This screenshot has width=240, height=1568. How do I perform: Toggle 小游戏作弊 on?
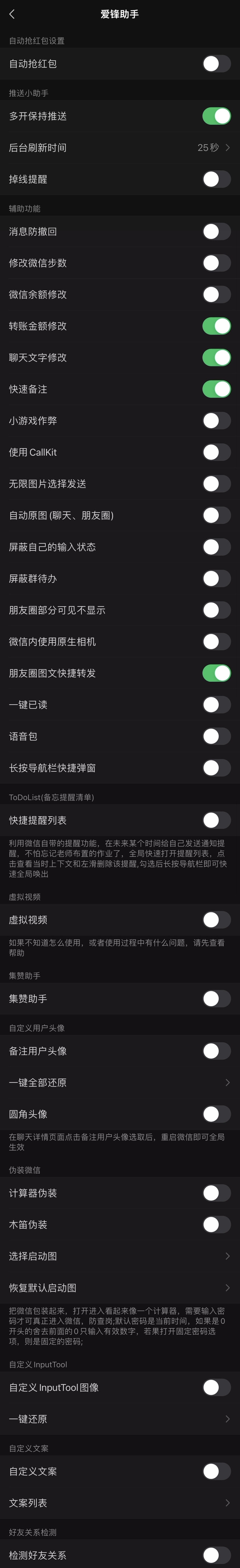point(216,421)
